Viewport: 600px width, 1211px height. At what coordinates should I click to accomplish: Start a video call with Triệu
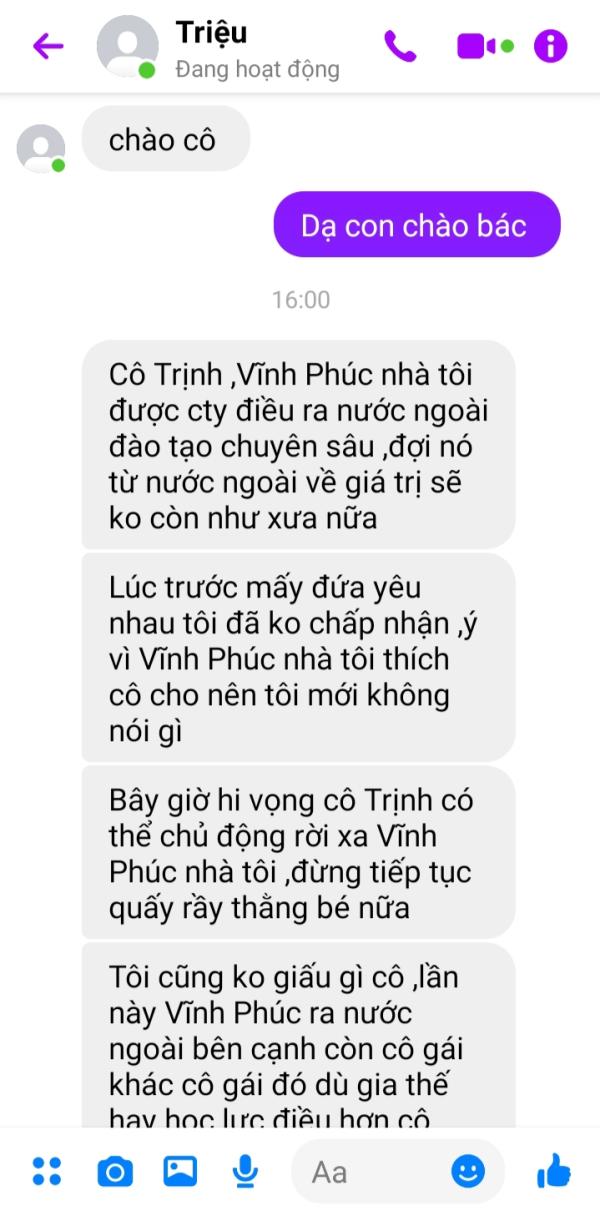[479, 46]
